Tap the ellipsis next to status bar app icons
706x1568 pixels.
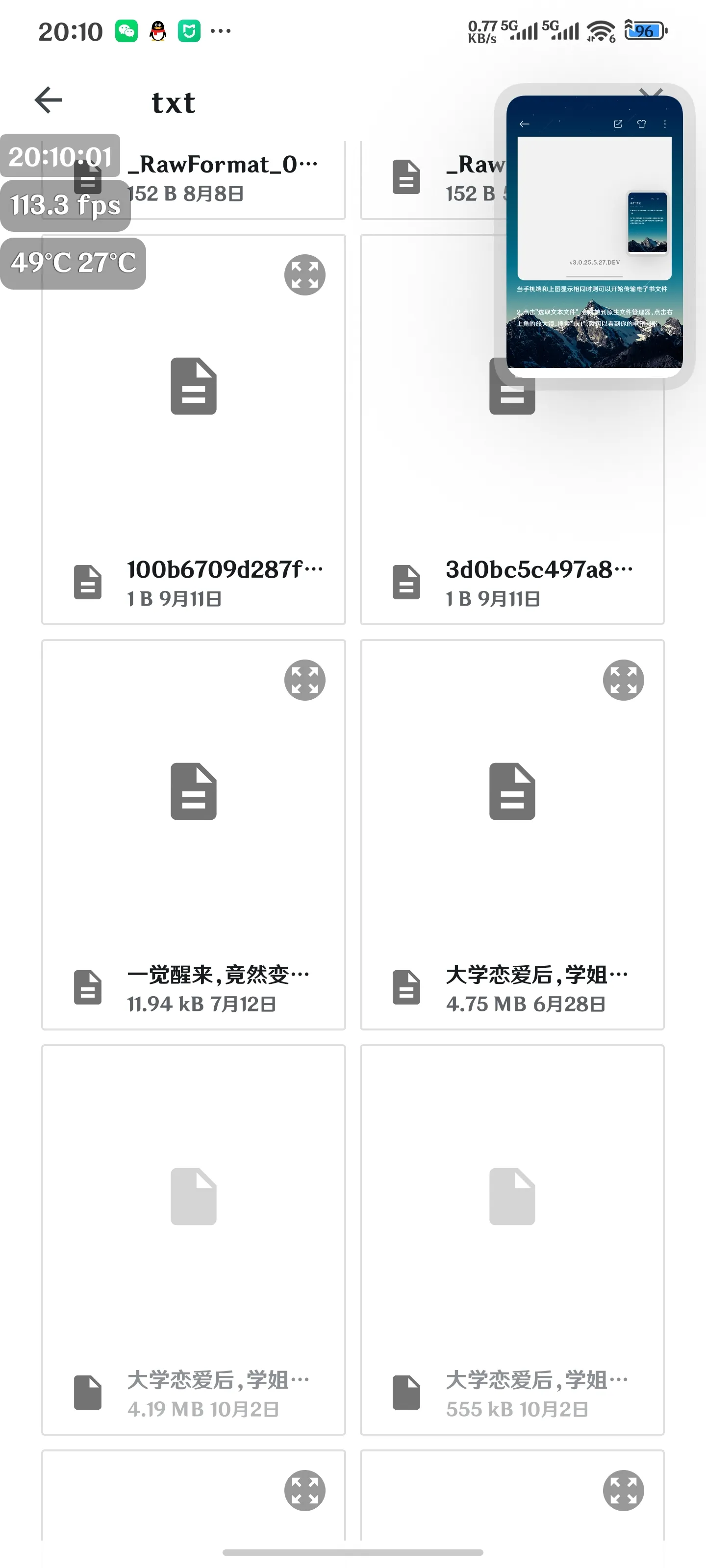[221, 30]
